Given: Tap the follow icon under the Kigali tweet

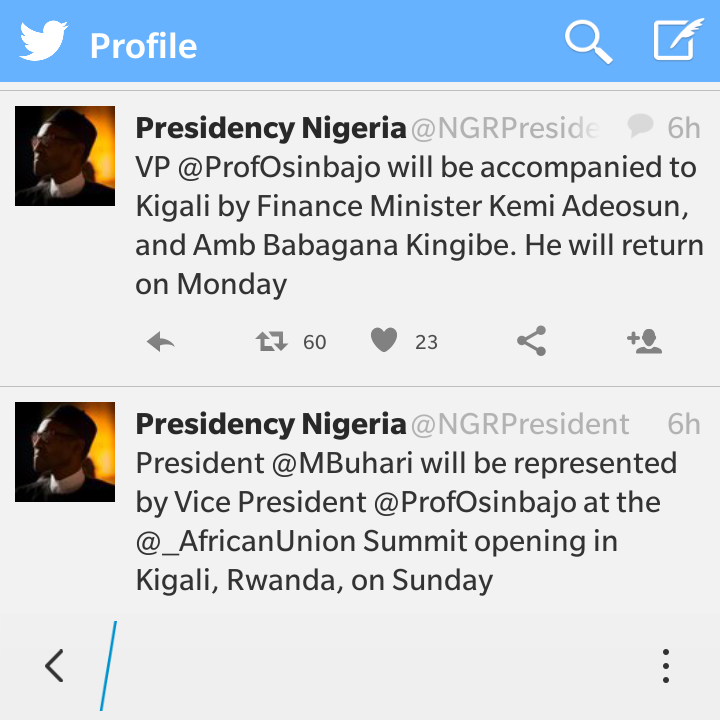Looking at the screenshot, I should point(644,342).
